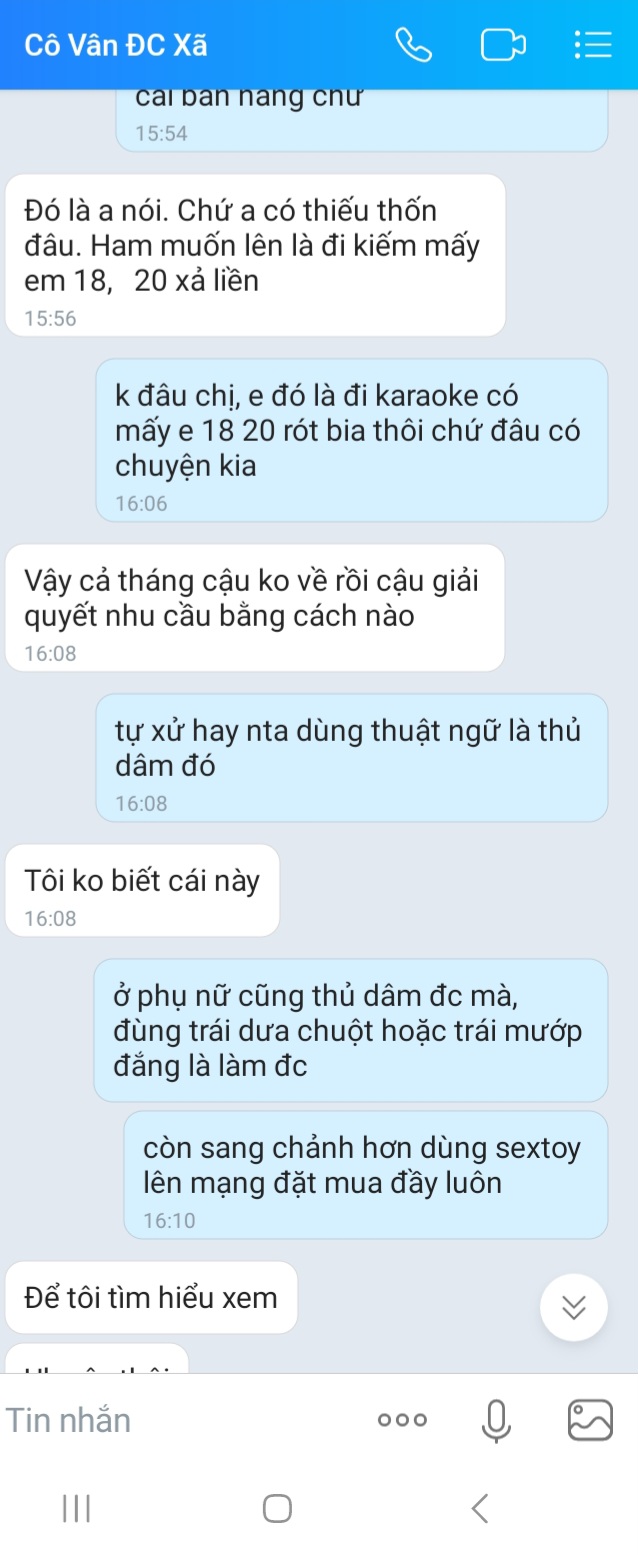
Task: Start a voice call with Cô Vân ĐC Xã
Action: [x=413, y=46]
